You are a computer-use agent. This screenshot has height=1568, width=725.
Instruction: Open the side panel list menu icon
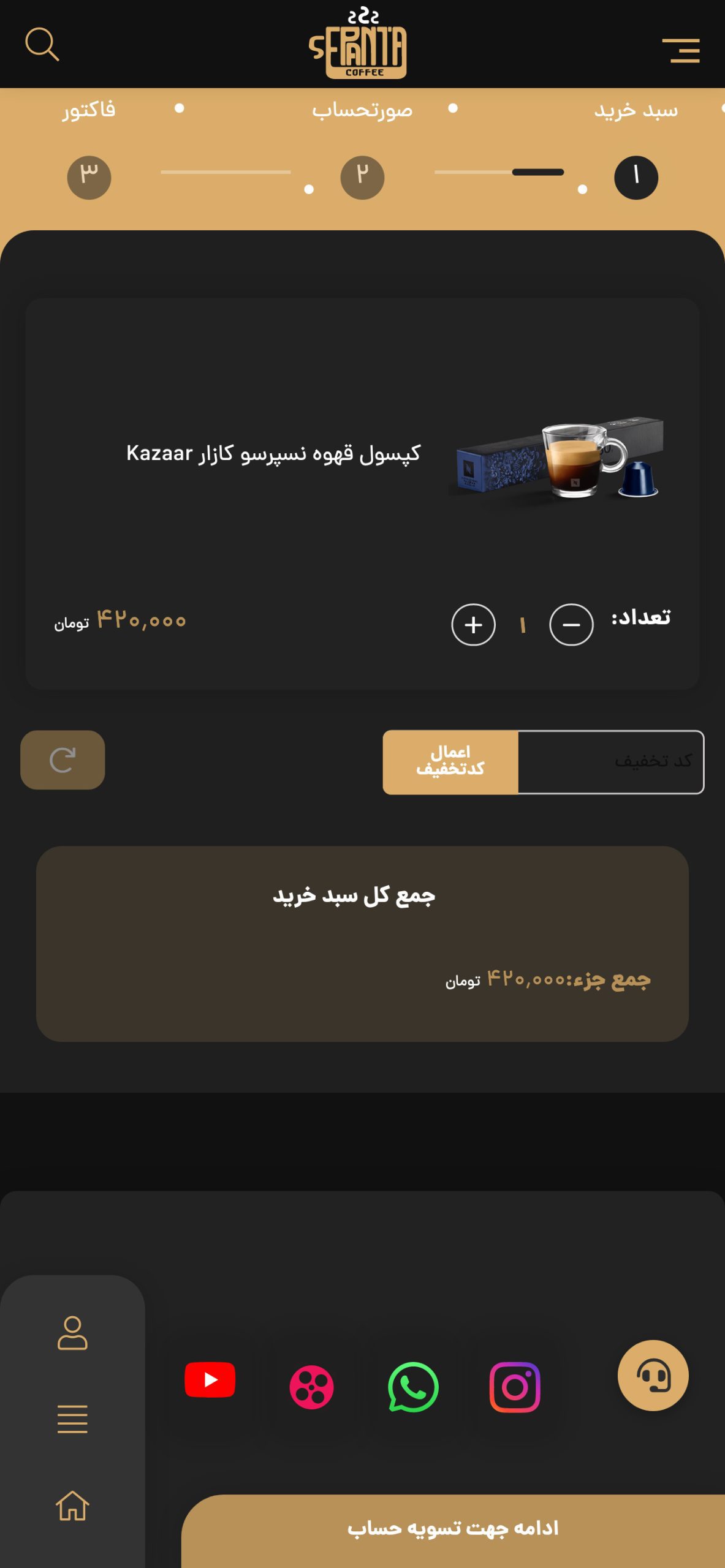coord(72,1419)
